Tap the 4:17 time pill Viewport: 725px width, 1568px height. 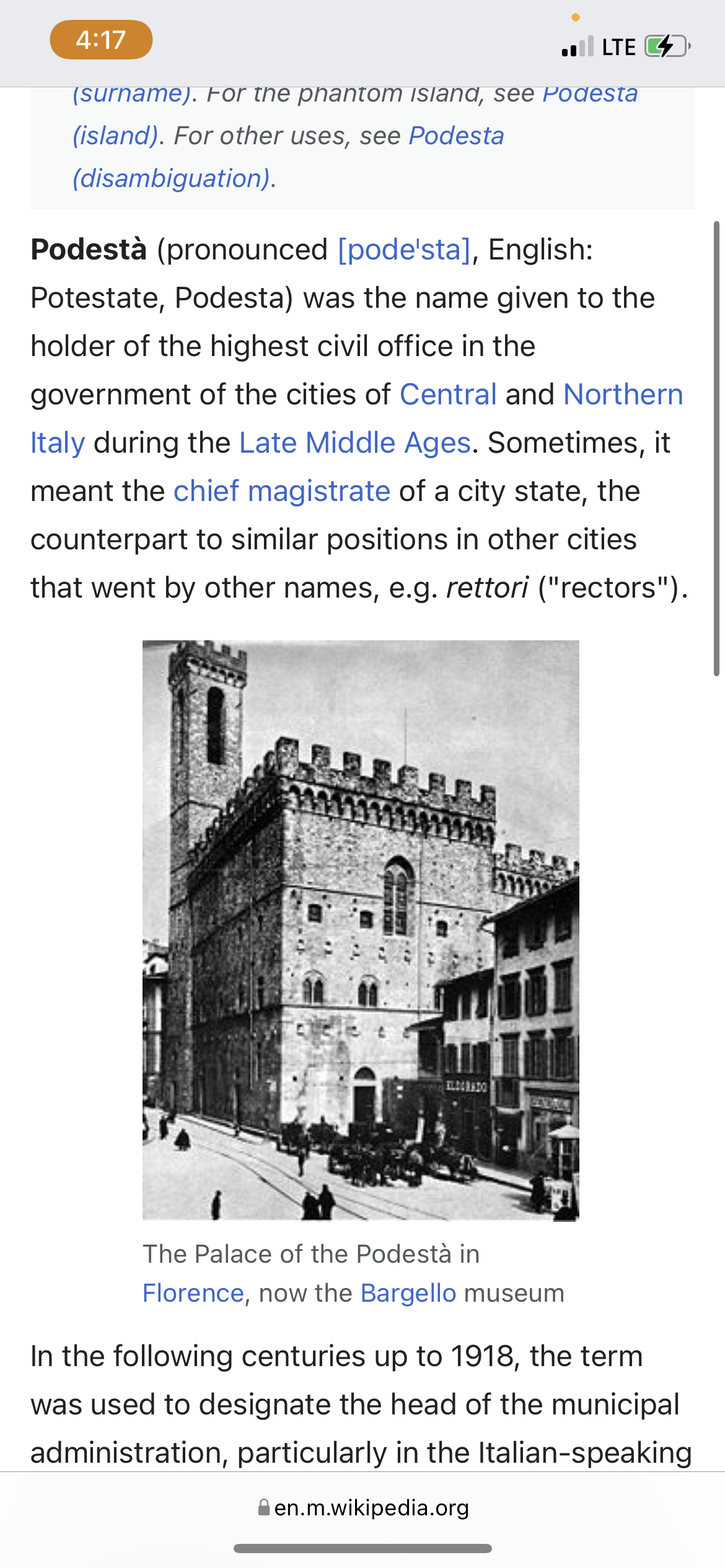click(x=101, y=40)
